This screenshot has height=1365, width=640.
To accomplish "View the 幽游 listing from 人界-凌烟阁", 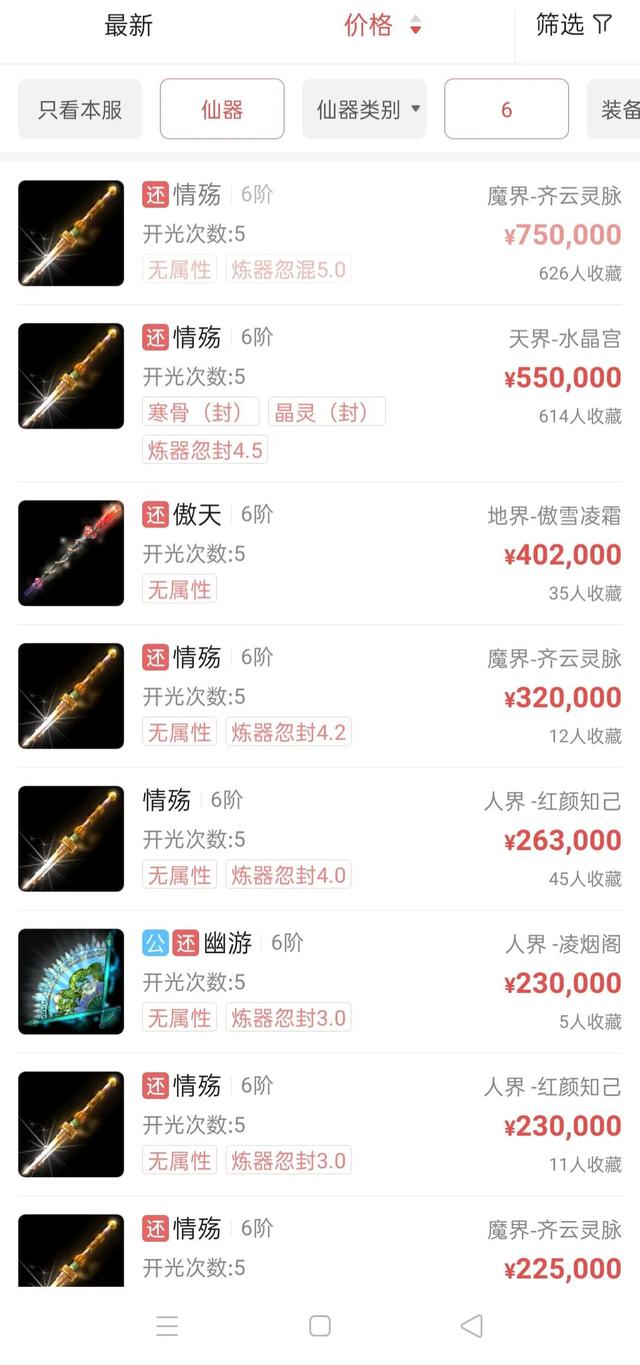I will (x=320, y=982).
